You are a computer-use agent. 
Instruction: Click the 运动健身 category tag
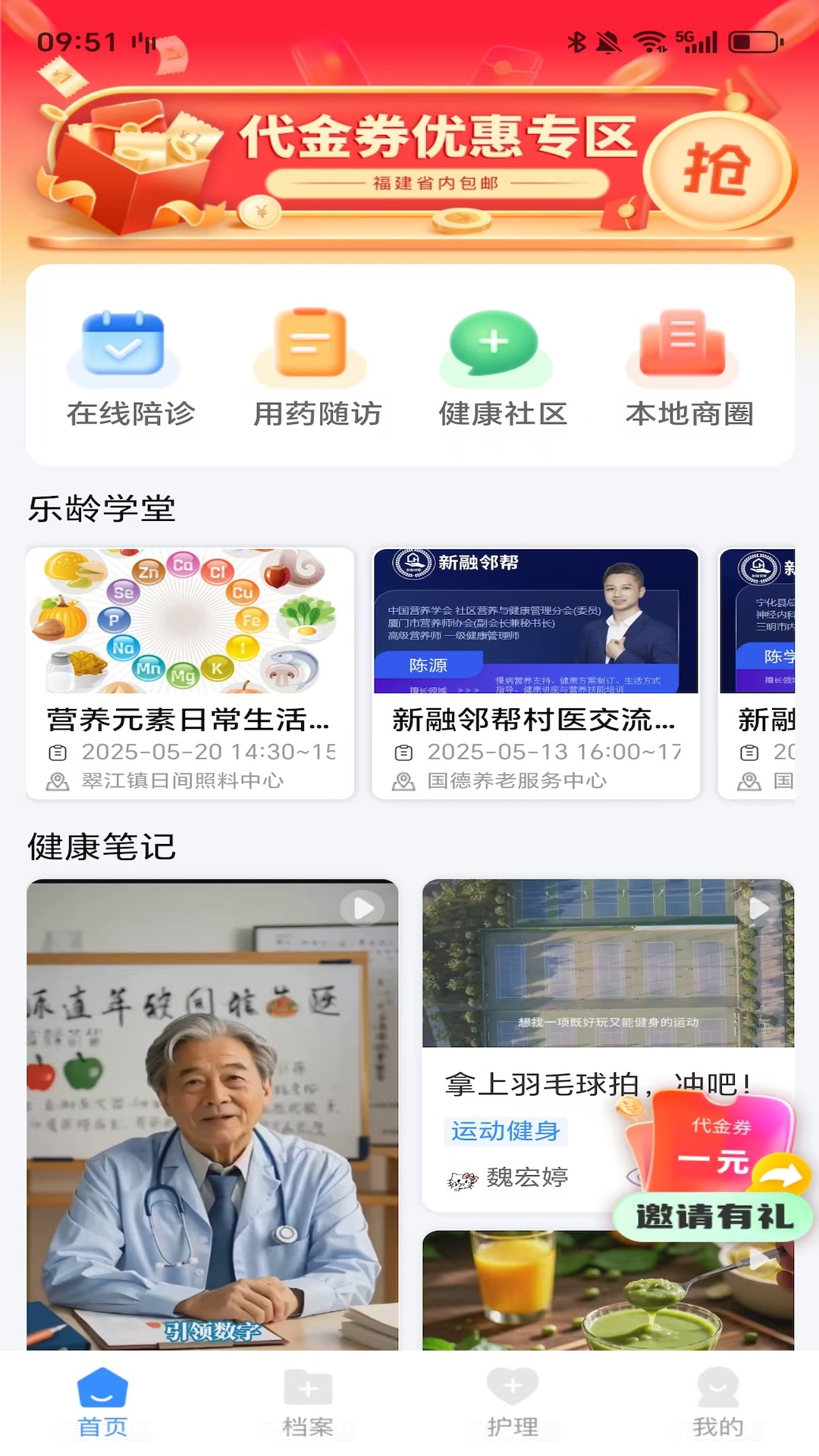click(506, 1131)
